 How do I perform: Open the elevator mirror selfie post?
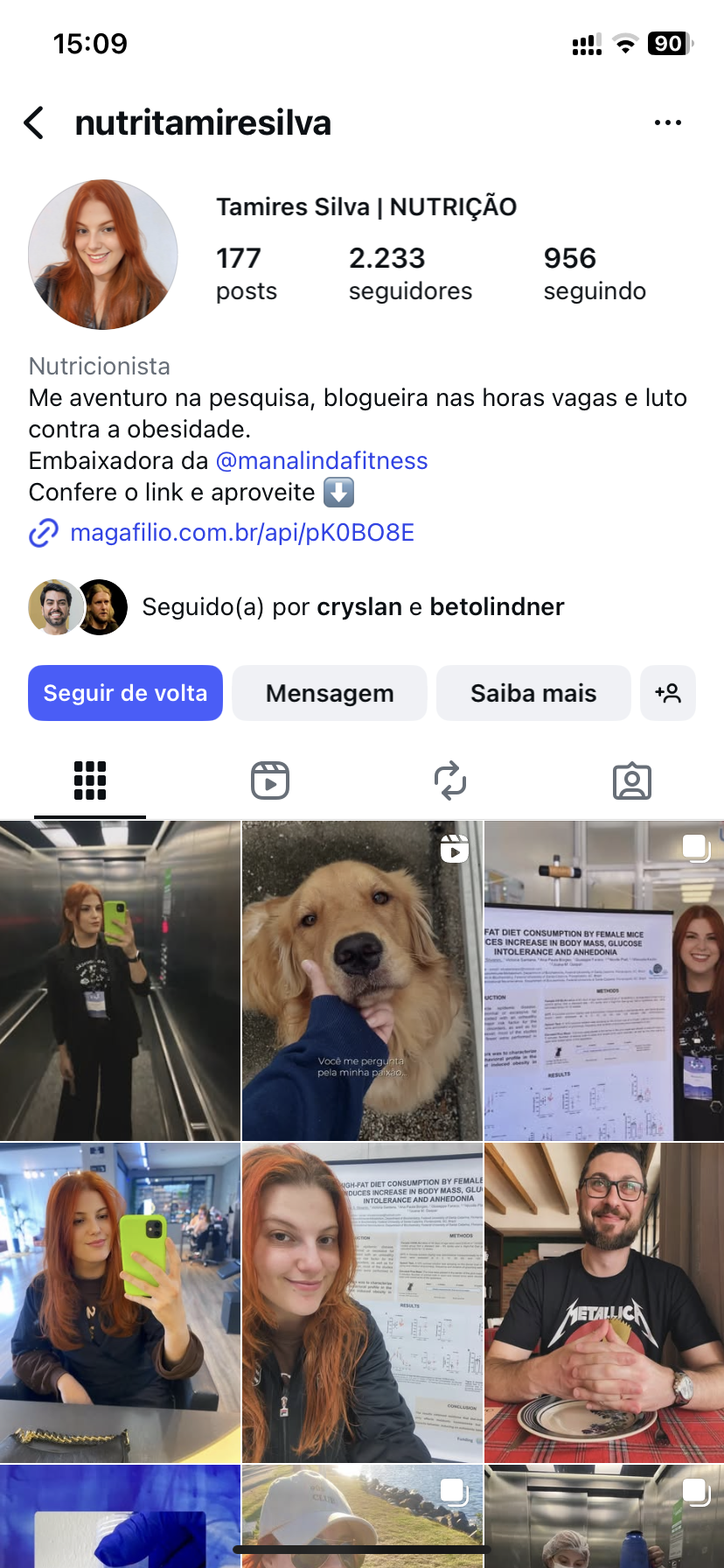(x=120, y=980)
